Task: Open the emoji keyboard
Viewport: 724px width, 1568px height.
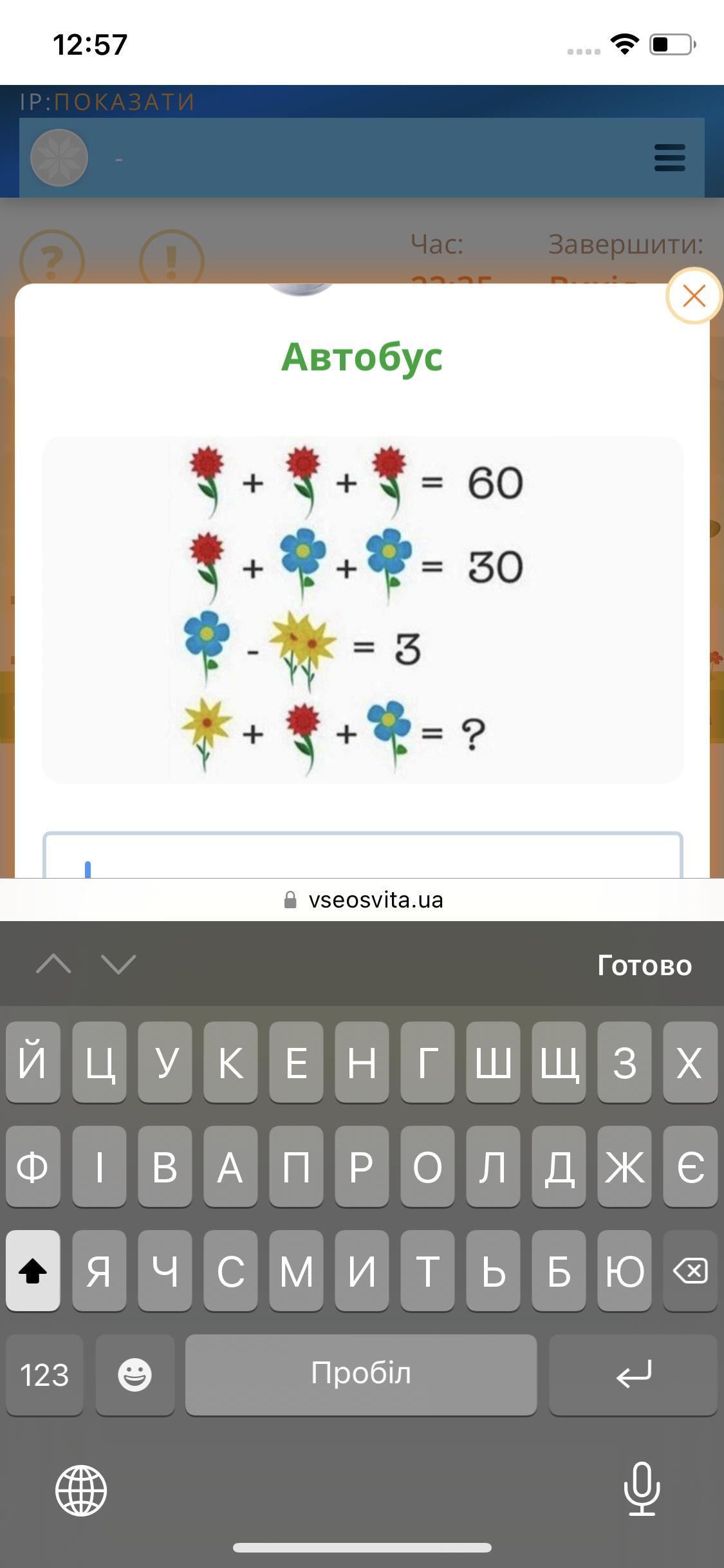Action: pyautogui.click(x=135, y=1374)
